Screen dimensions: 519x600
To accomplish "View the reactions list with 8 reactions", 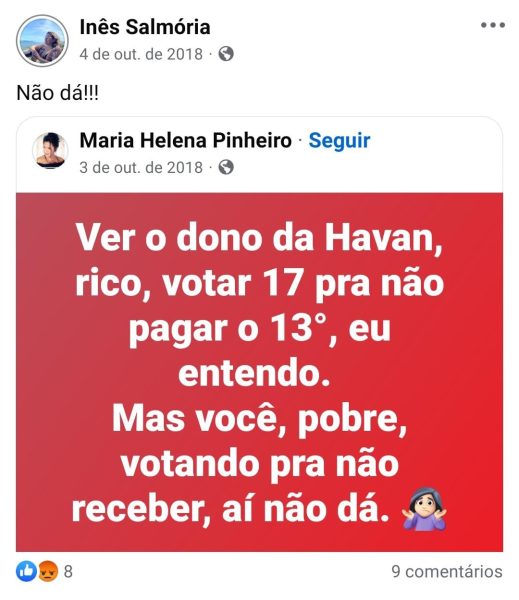I will (44, 571).
